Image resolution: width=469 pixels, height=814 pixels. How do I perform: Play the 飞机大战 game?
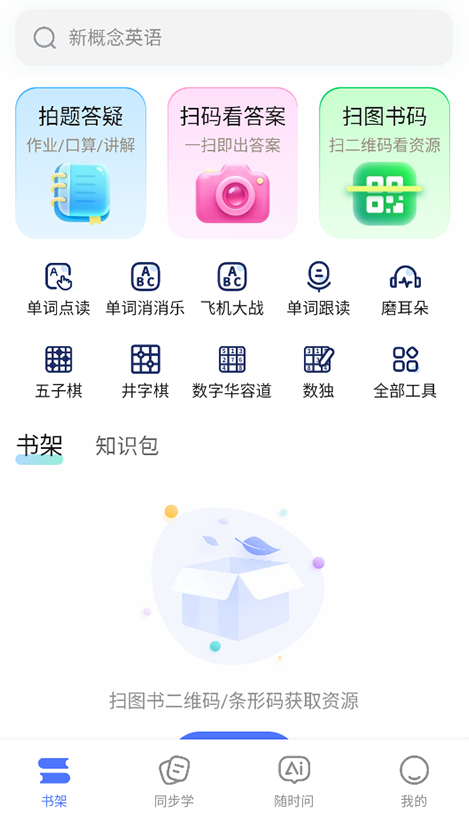pyautogui.click(x=232, y=289)
